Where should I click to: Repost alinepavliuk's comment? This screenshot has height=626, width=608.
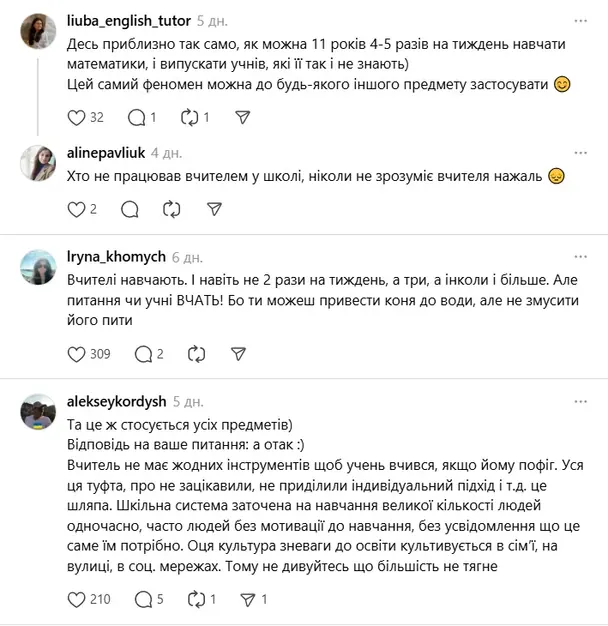click(171, 209)
